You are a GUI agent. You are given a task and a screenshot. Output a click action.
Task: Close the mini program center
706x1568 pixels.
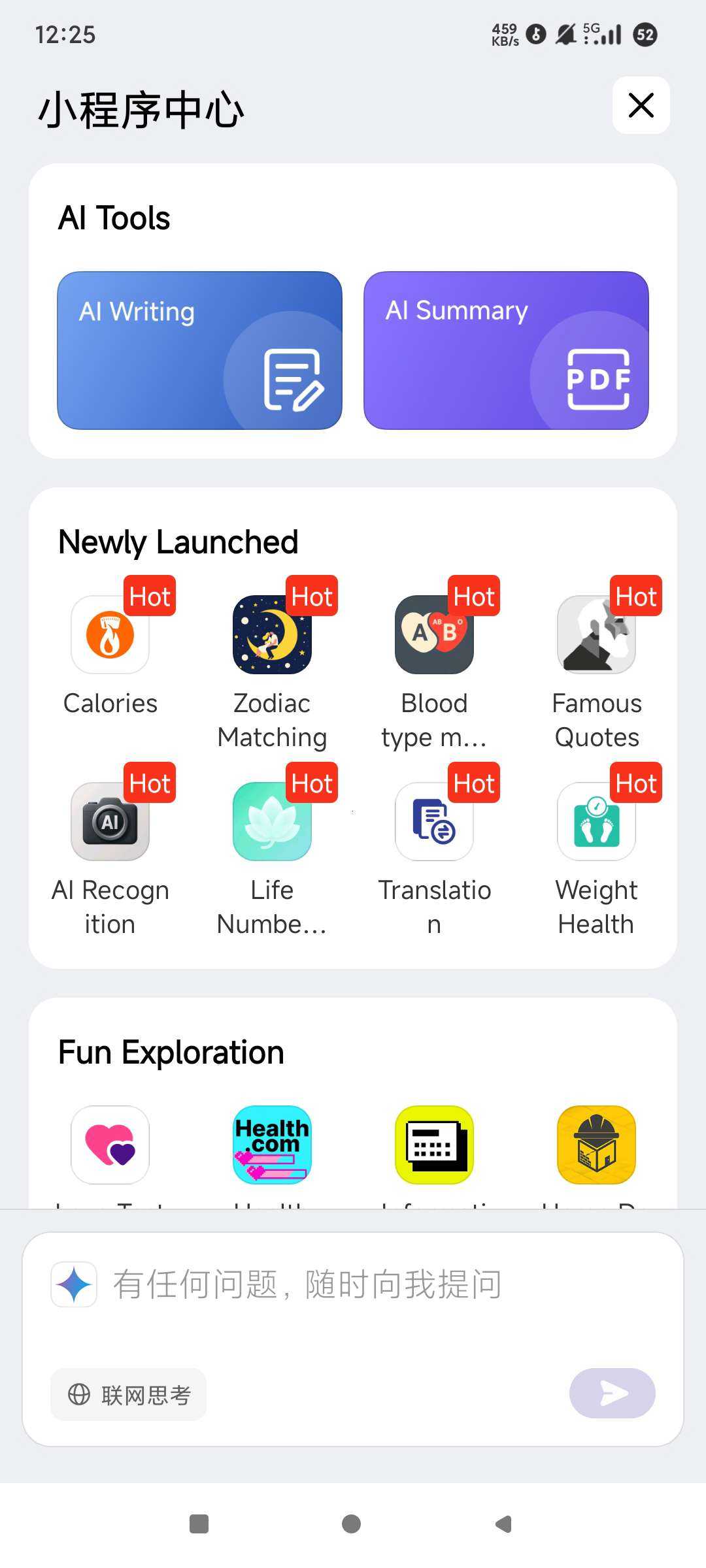(x=641, y=105)
